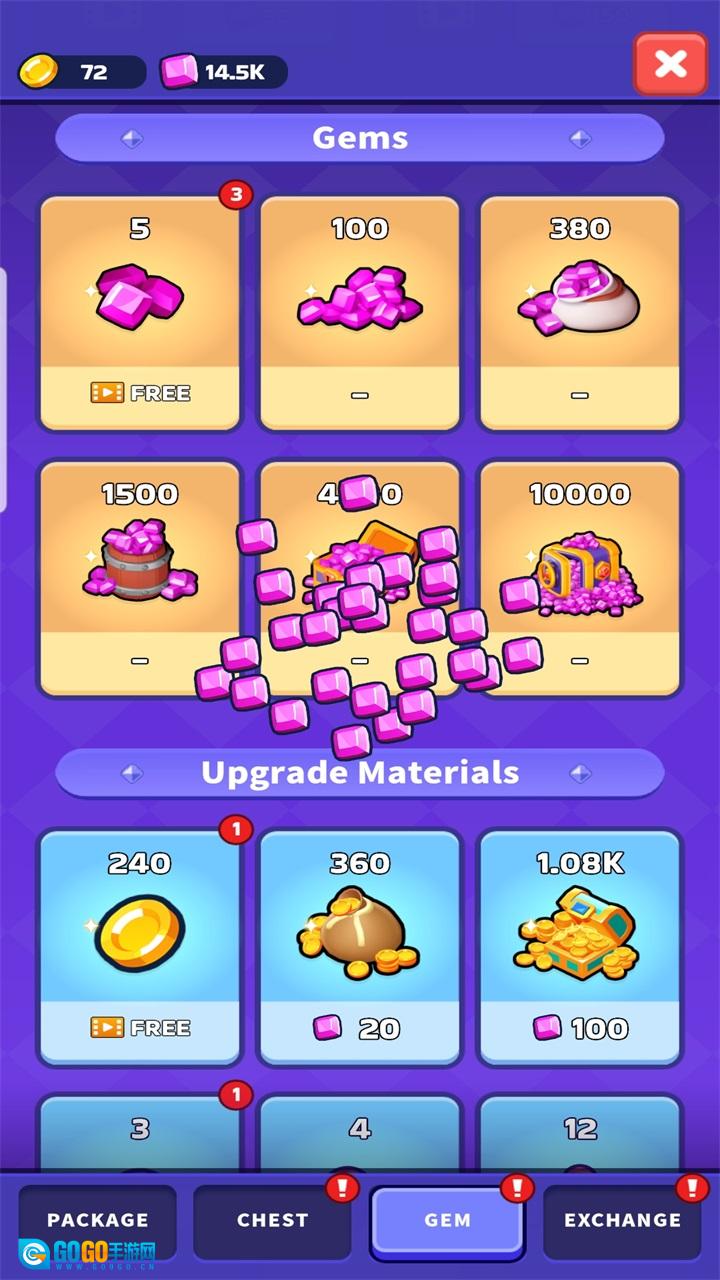Select the 380 gems pack
The width and height of the screenshot is (720, 1280).
click(x=580, y=312)
